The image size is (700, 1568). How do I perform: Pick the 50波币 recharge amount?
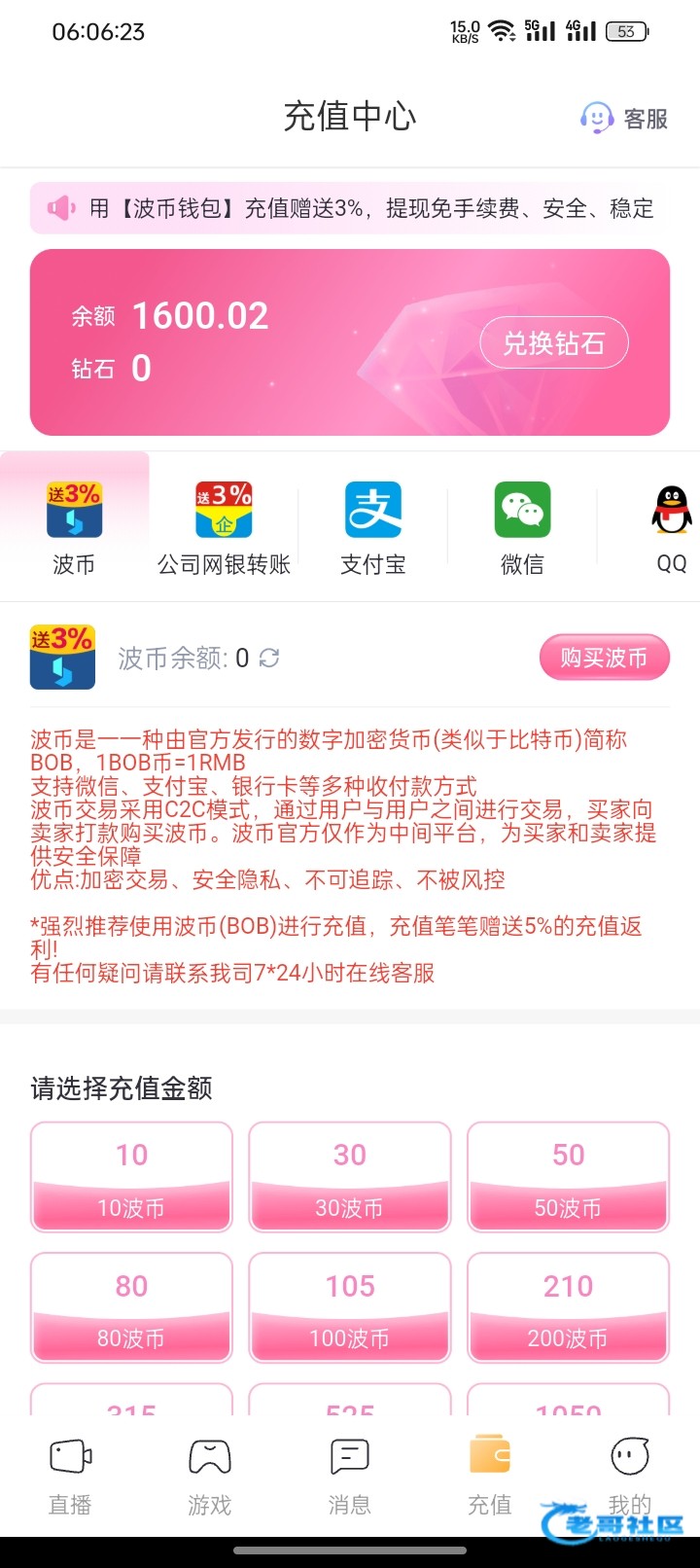coord(569,1177)
